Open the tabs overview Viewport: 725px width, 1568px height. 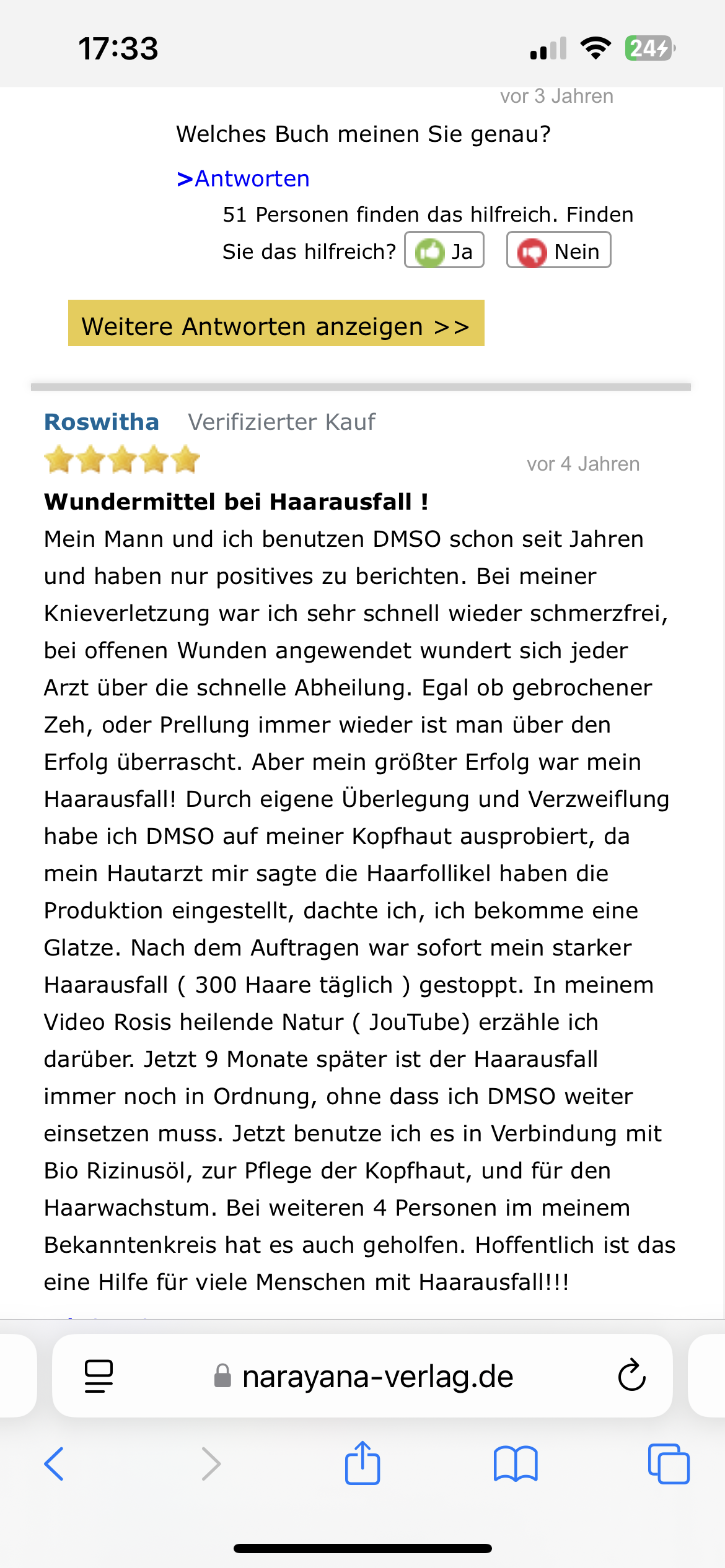pyautogui.click(x=668, y=1464)
